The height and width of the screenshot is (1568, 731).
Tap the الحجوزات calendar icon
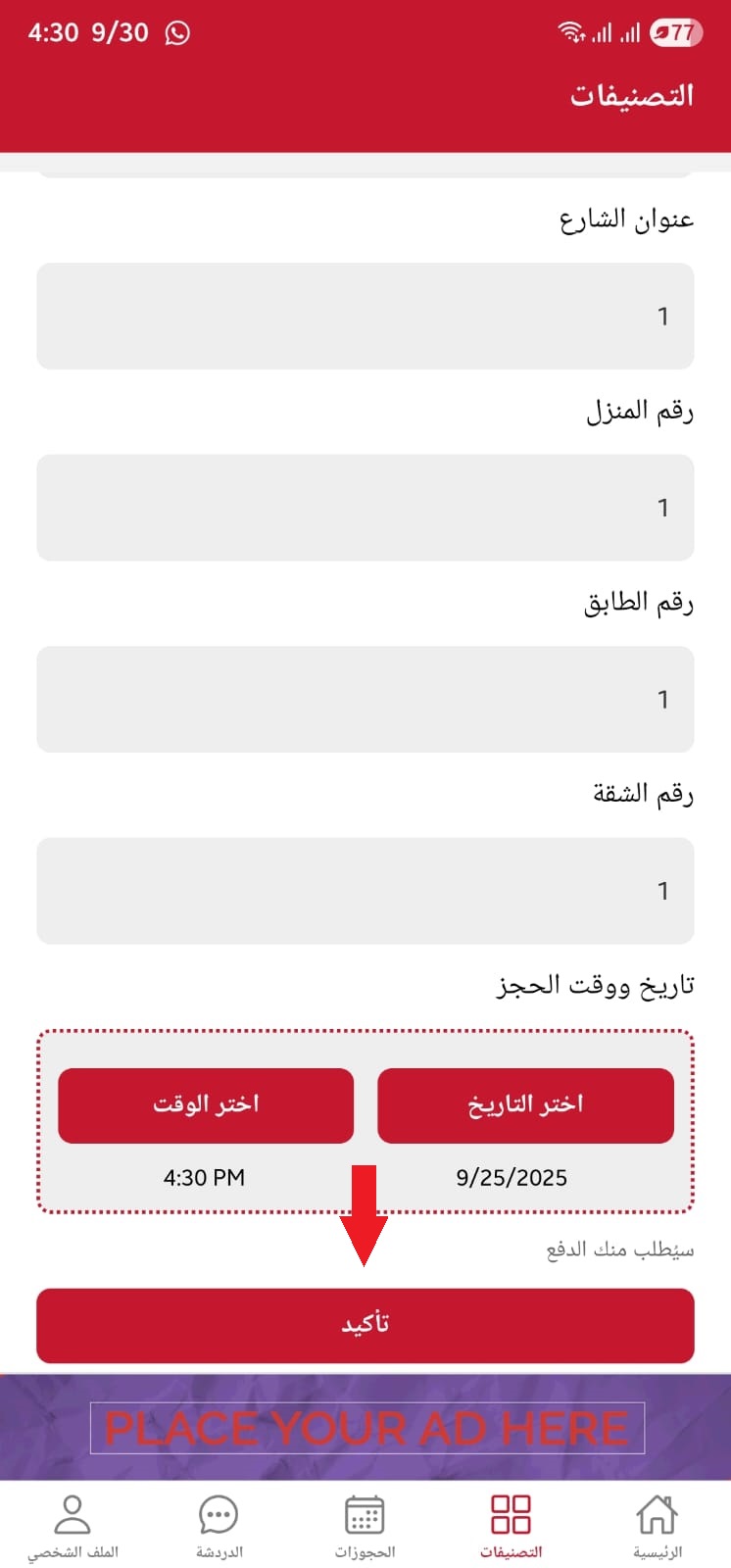point(365,1514)
